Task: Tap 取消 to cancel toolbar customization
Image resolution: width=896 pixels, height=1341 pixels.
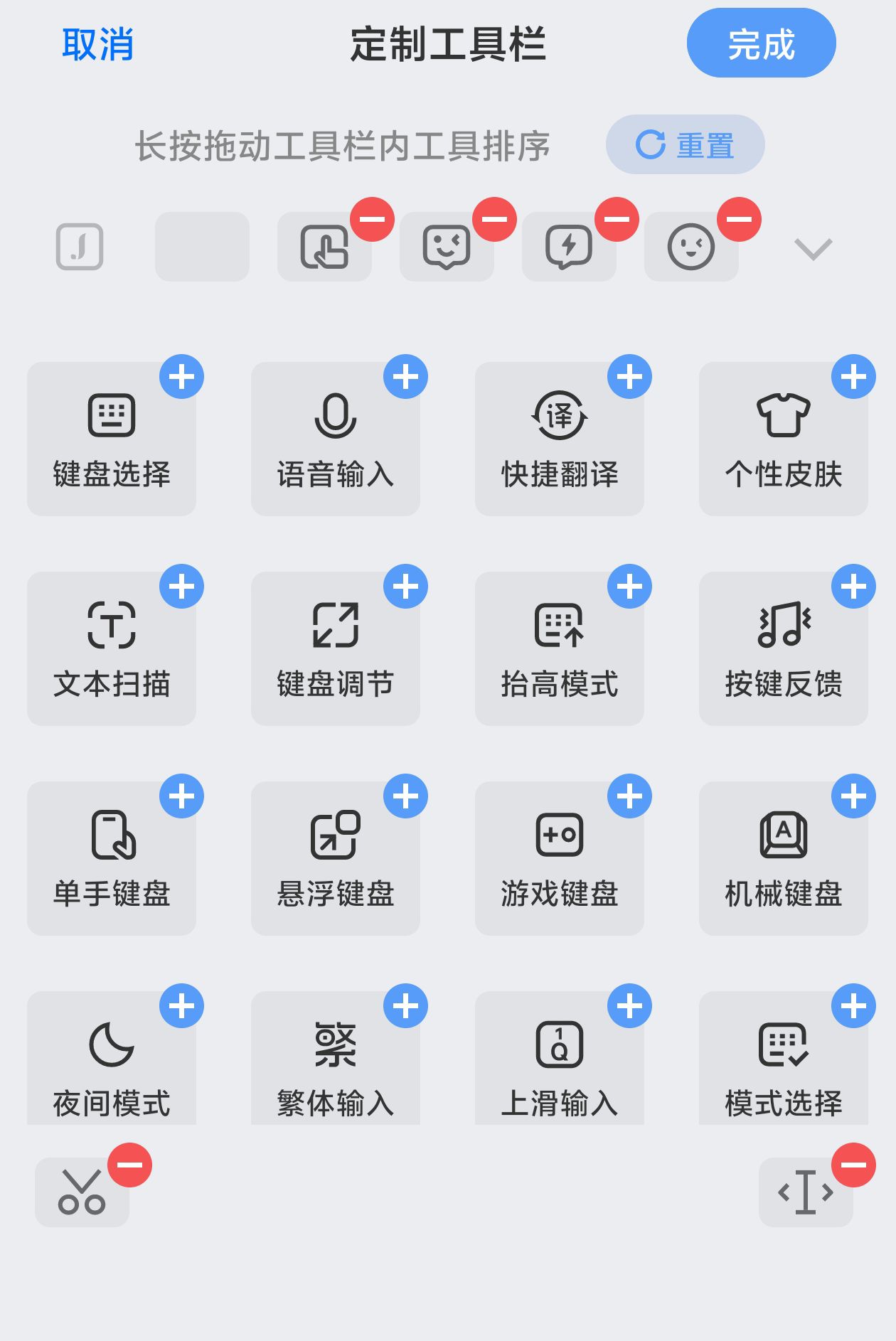Action: (97, 44)
